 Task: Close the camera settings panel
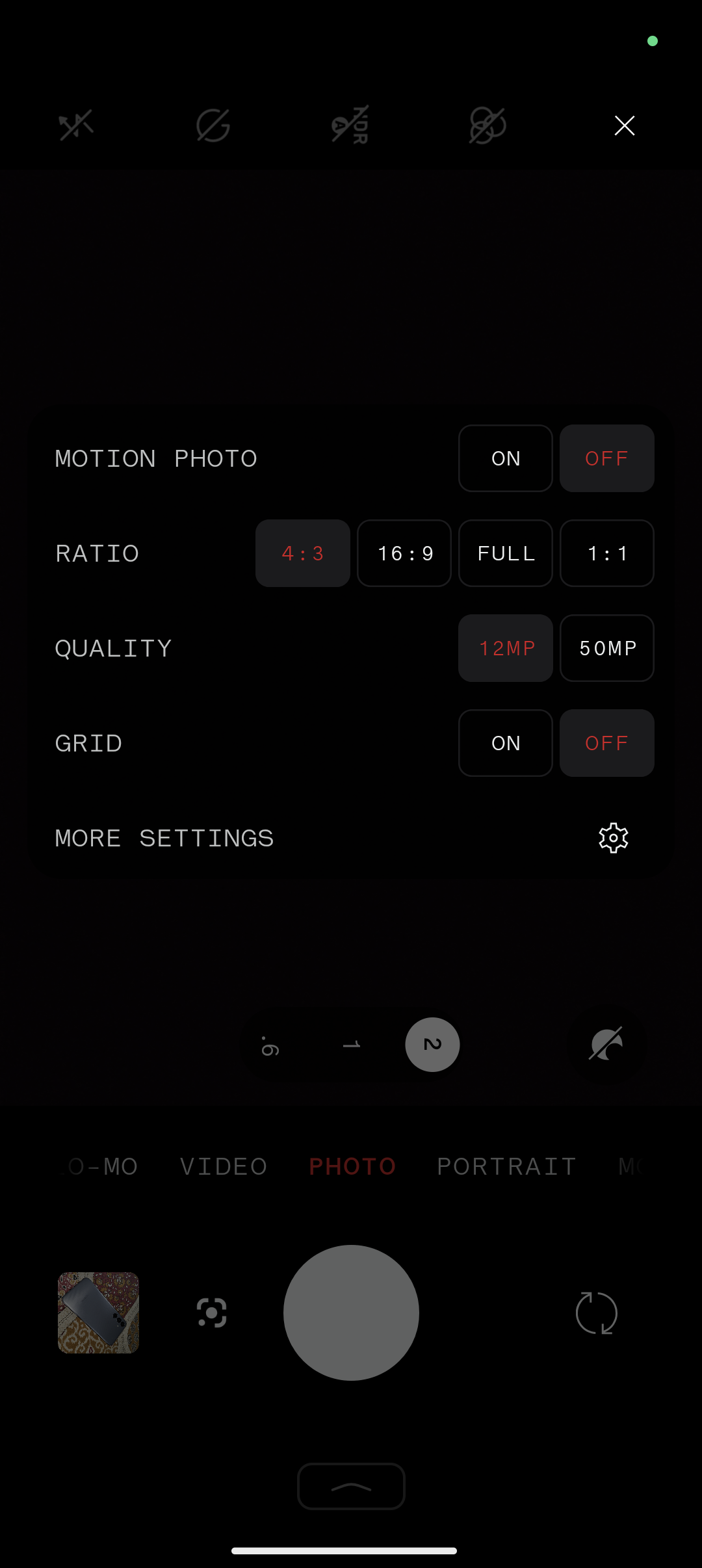click(x=624, y=125)
